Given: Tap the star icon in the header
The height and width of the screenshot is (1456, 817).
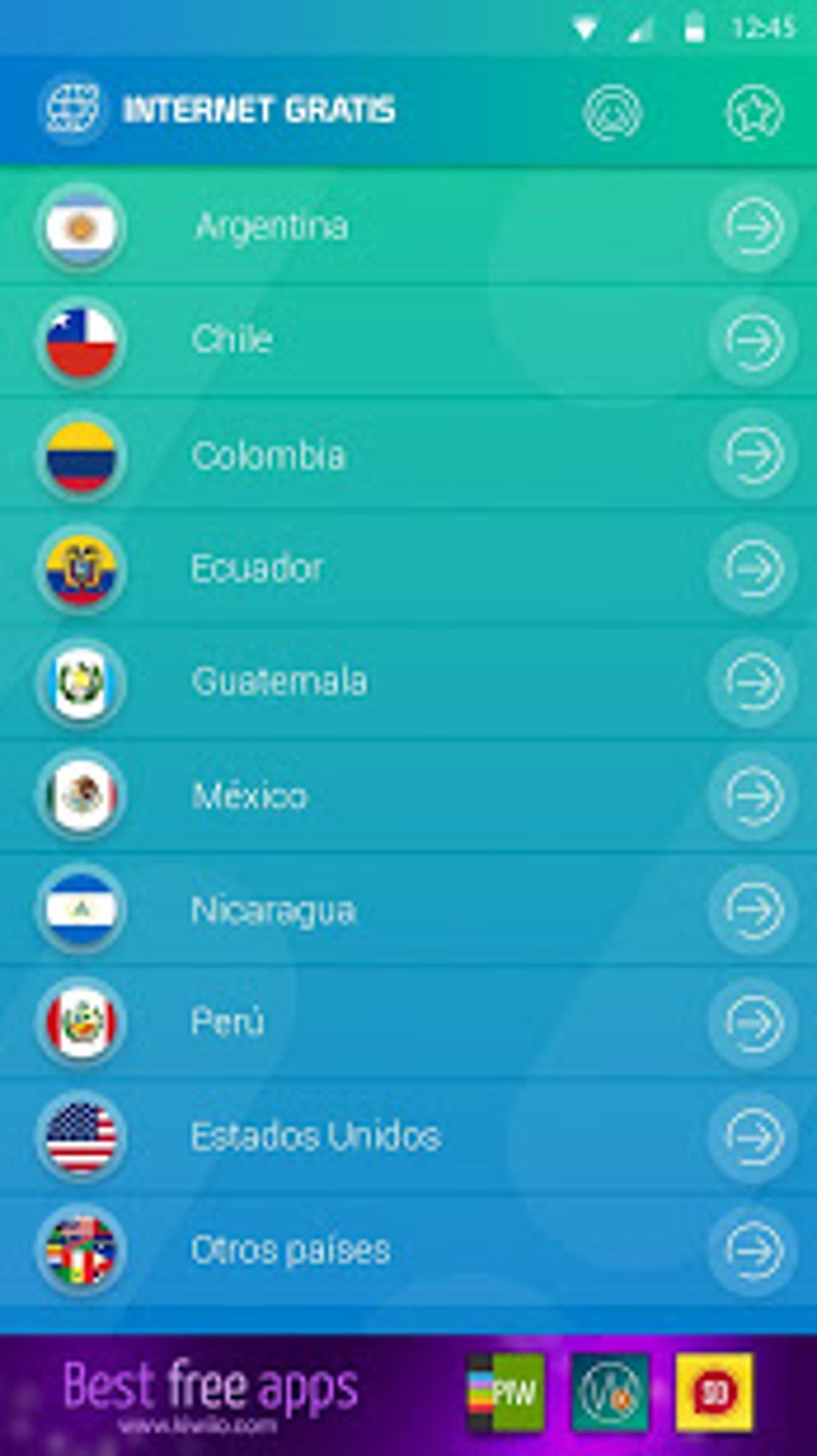Looking at the screenshot, I should pyautogui.click(x=754, y=111).
